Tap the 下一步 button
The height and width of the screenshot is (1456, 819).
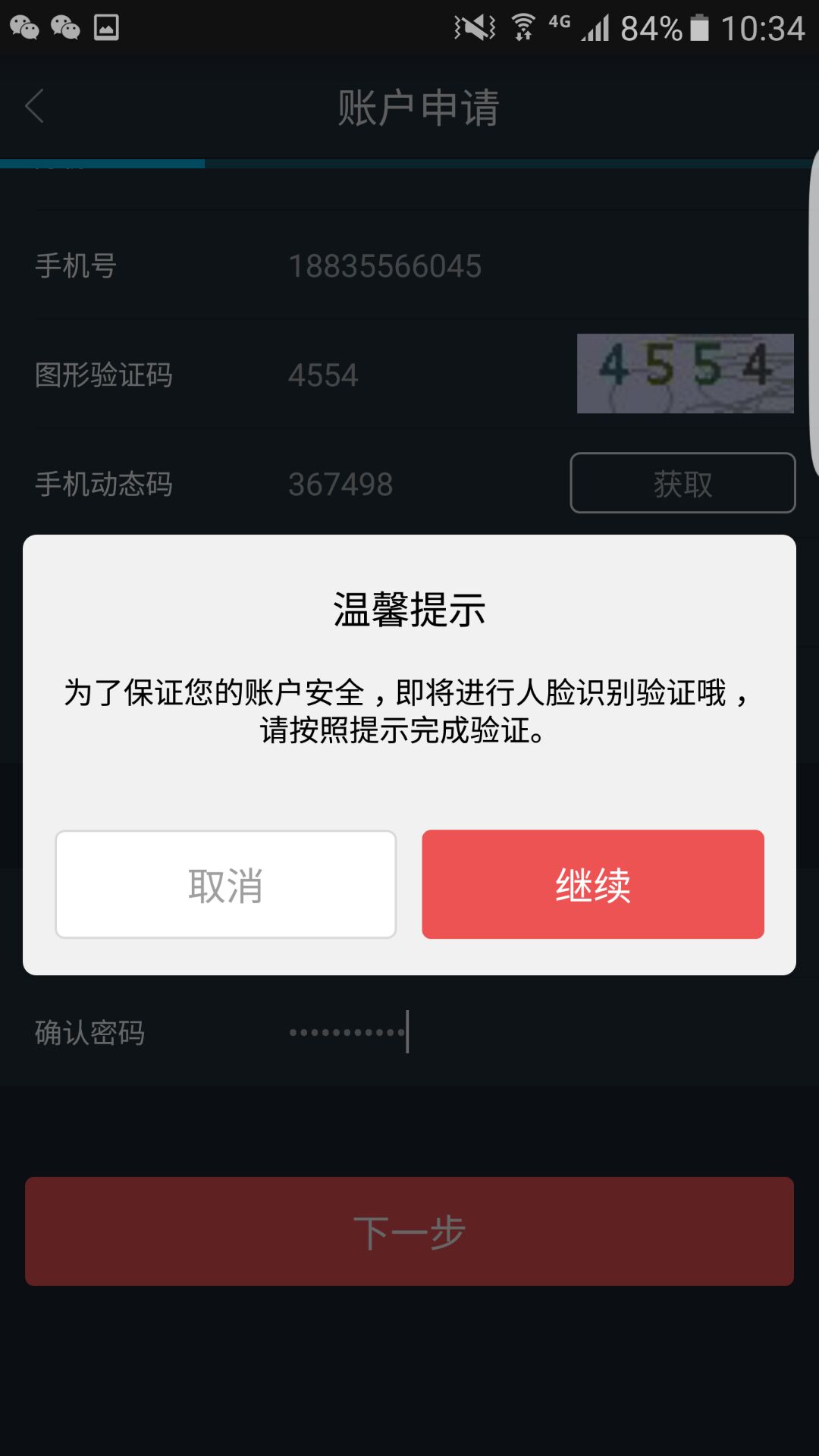[409, 1232]
